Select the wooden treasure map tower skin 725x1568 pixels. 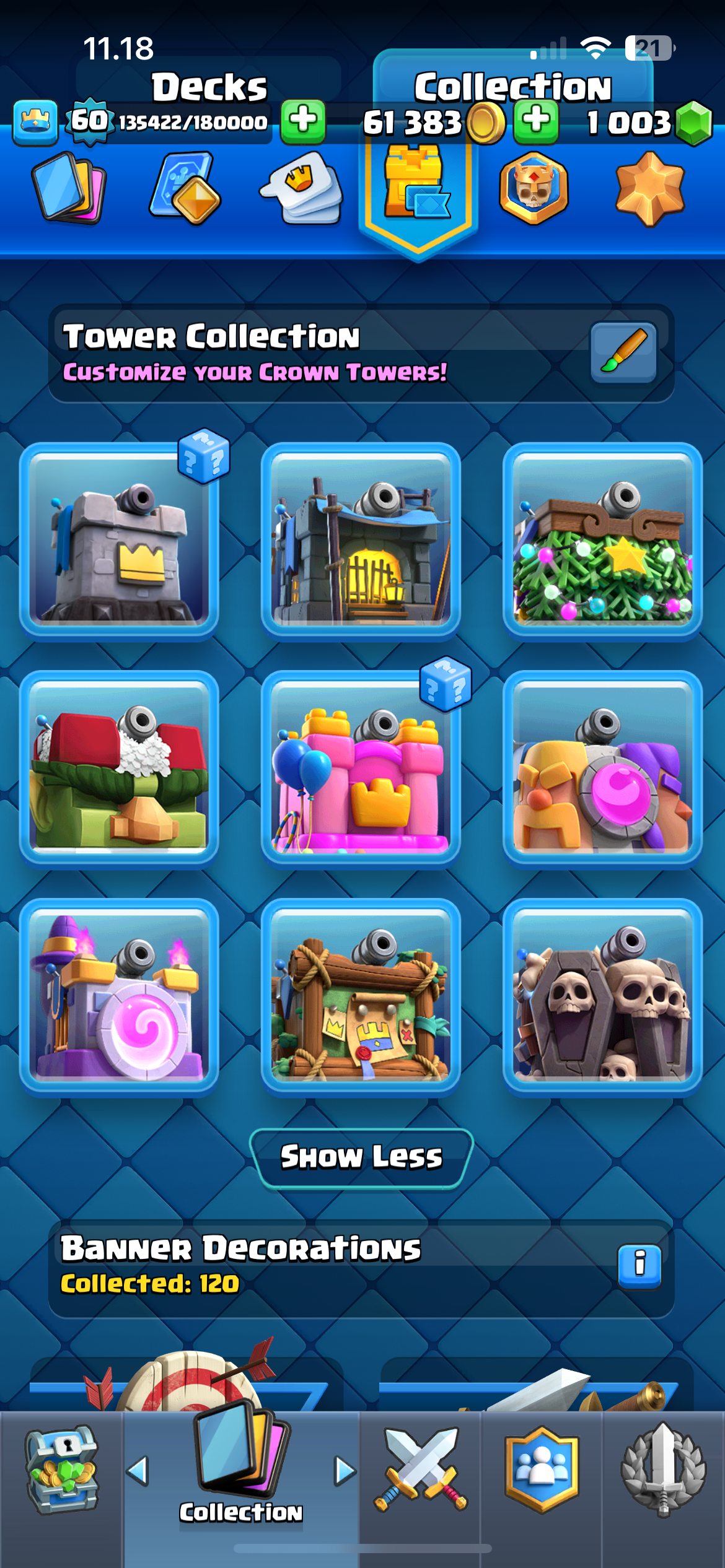[x=361, y=996]
